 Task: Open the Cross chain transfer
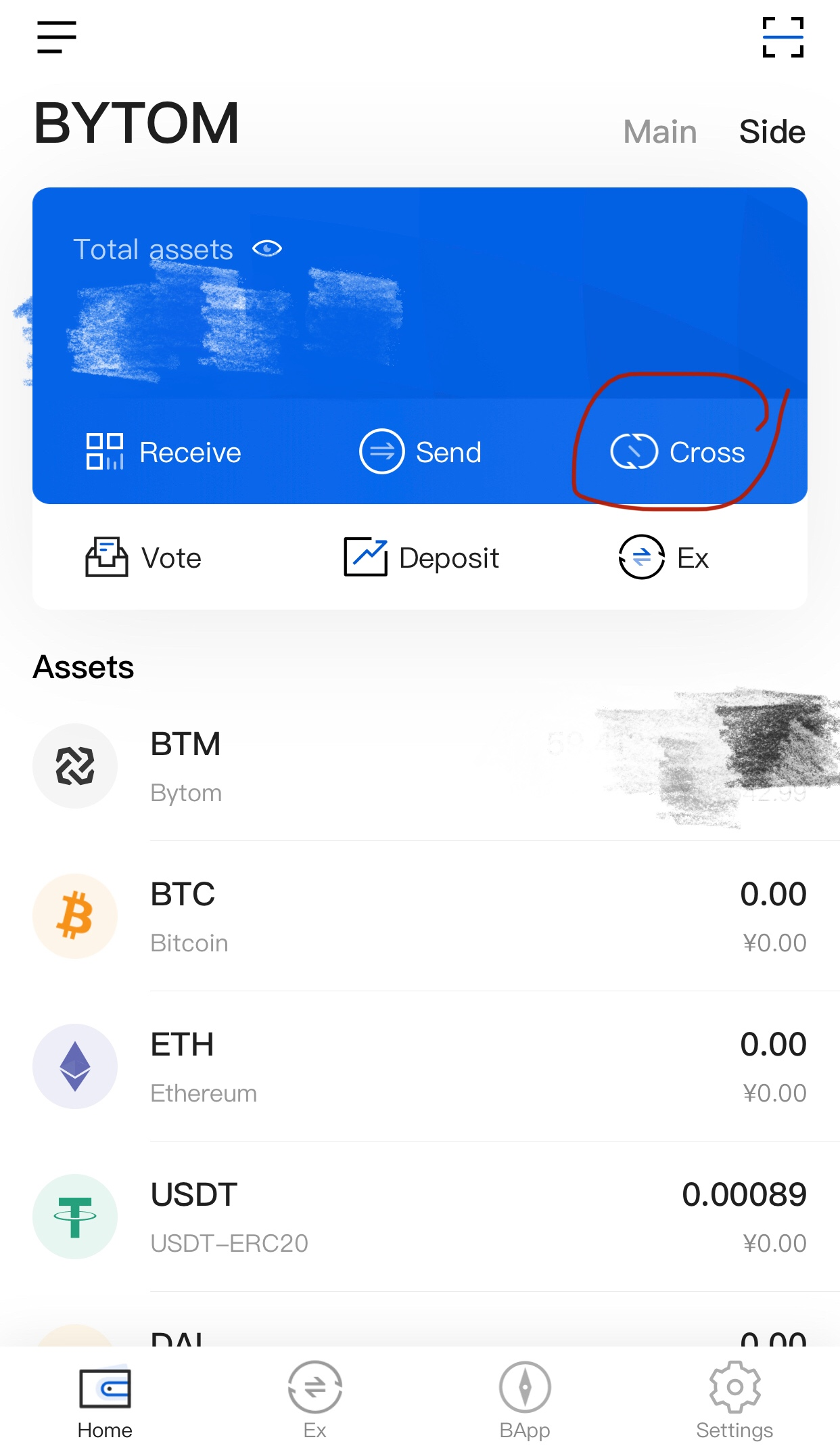click(x=677, y=452)
